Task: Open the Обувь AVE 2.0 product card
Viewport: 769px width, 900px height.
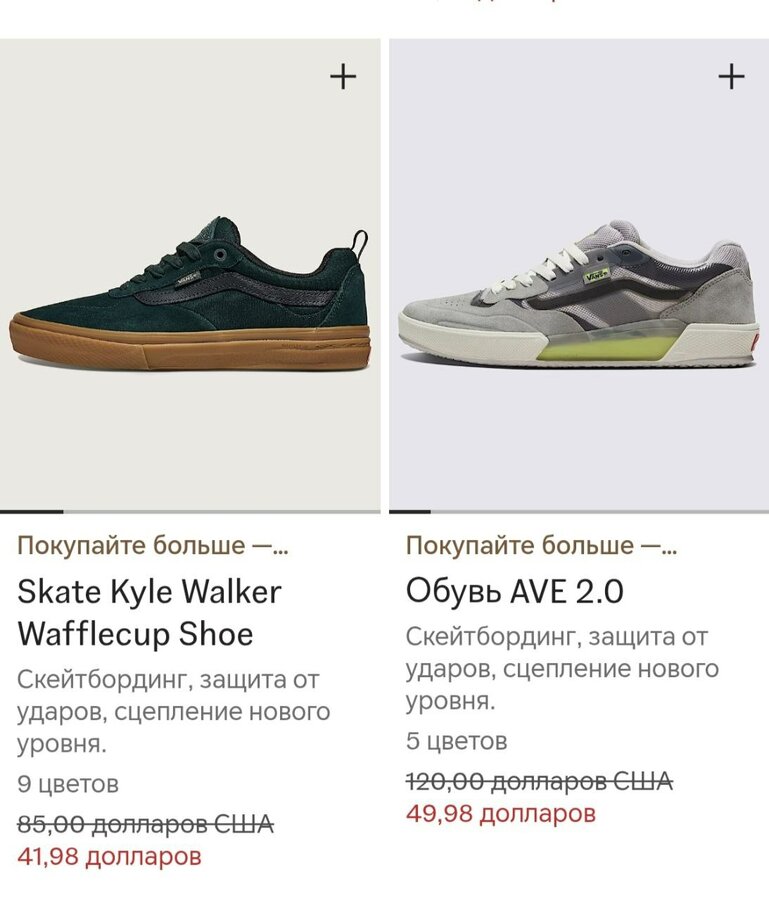Action: pos(514,592)
